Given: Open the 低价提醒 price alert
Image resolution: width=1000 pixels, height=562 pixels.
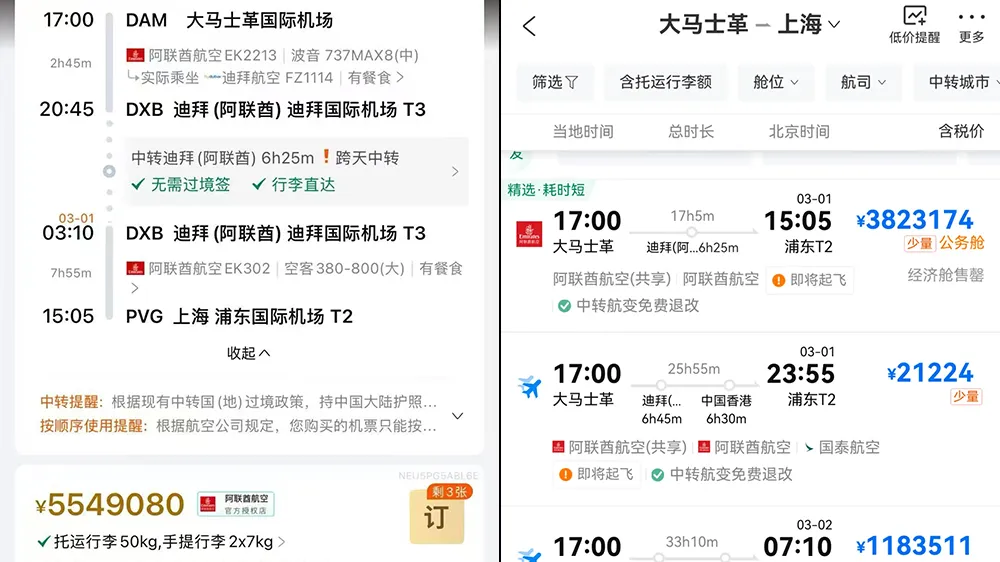Looking at the screenshot, I should tap(914, 25).
